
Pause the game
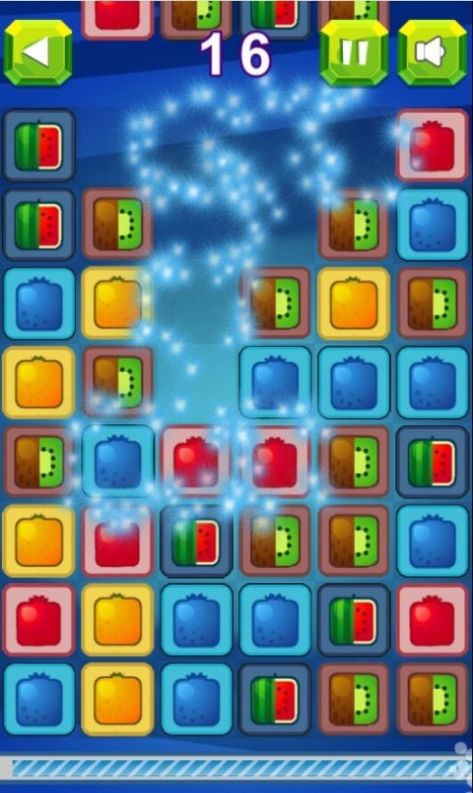354,53
